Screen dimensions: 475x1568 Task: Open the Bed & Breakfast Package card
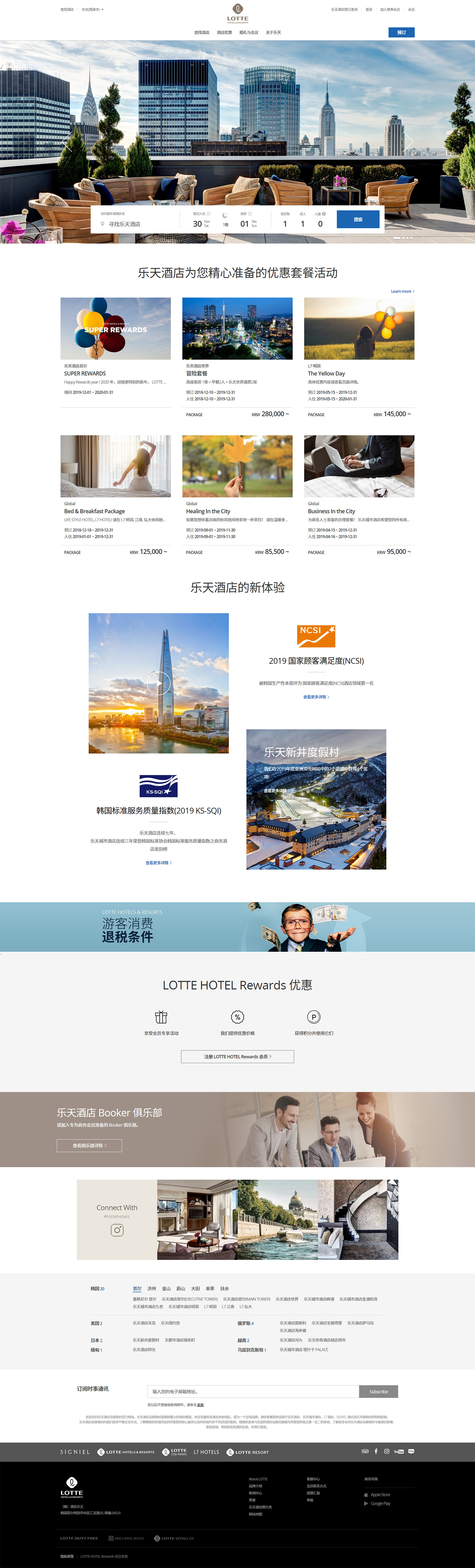point(116,466)
